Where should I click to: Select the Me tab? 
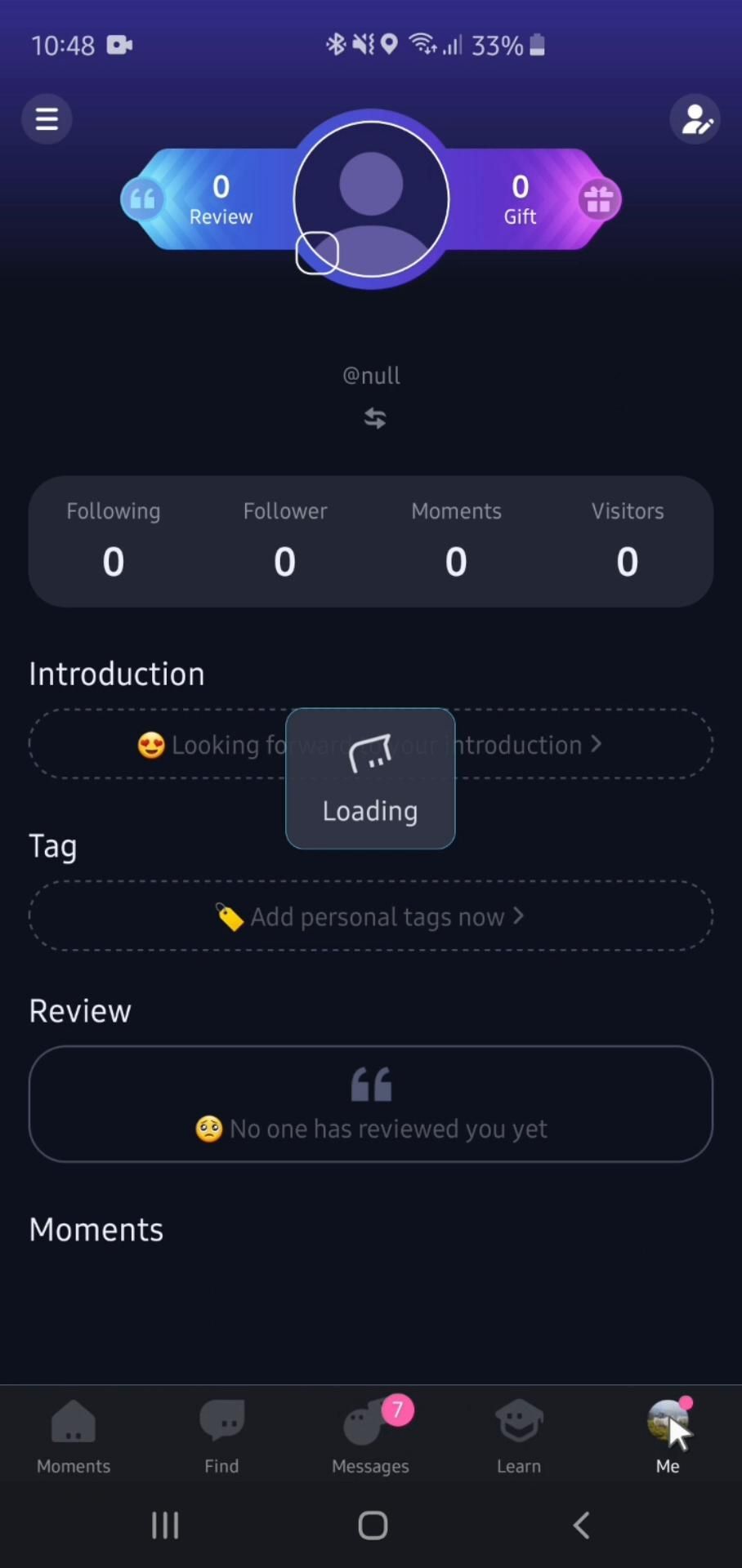click(x=668, y=1436)
